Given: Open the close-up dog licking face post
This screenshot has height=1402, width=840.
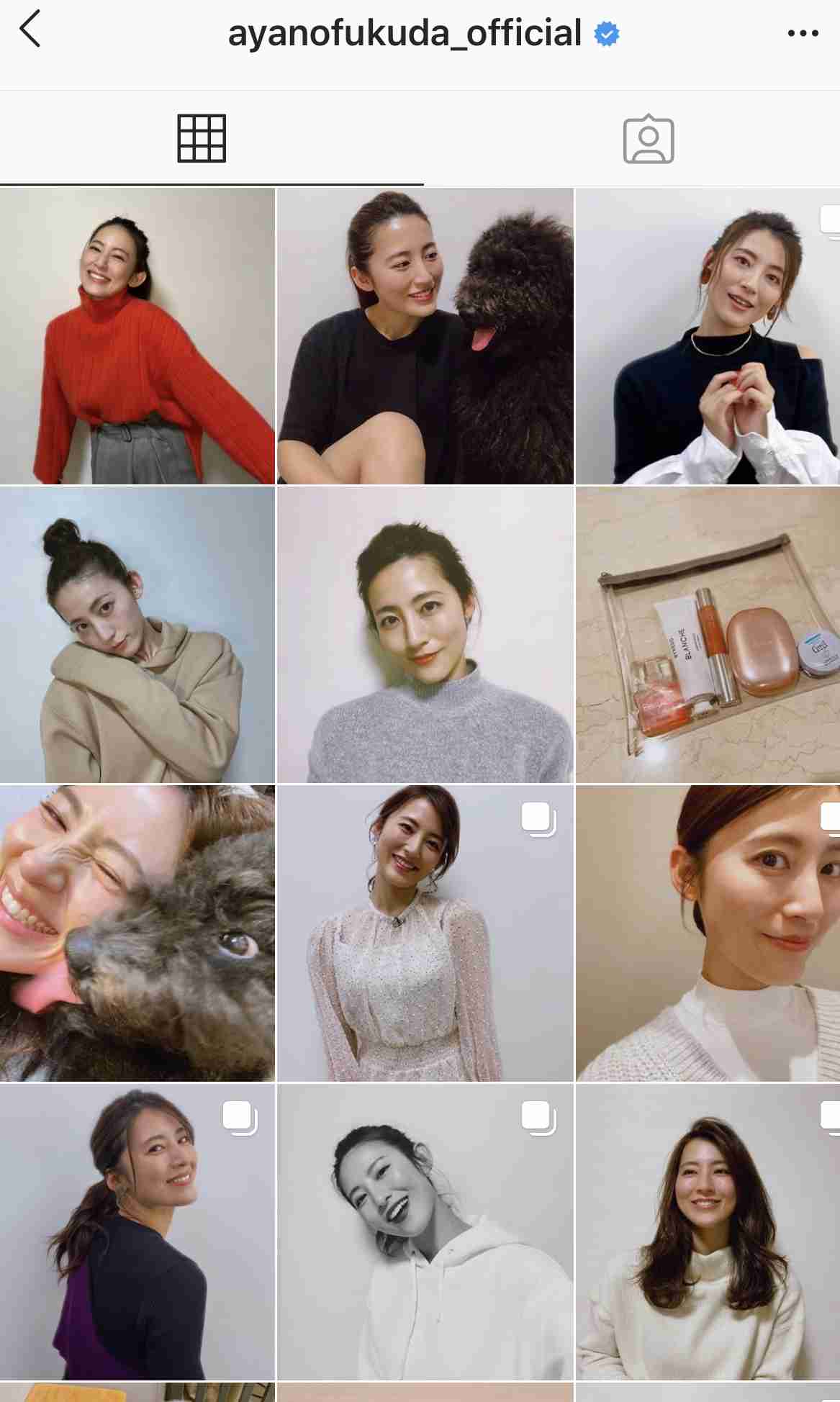Looking at the screenshot, I should tap(137, 933).
